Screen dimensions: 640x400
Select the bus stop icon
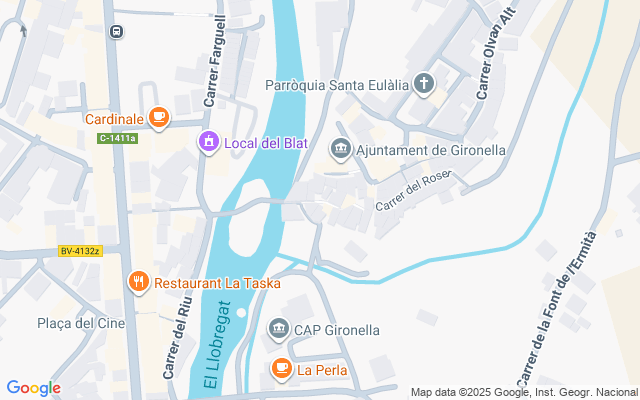117,31
